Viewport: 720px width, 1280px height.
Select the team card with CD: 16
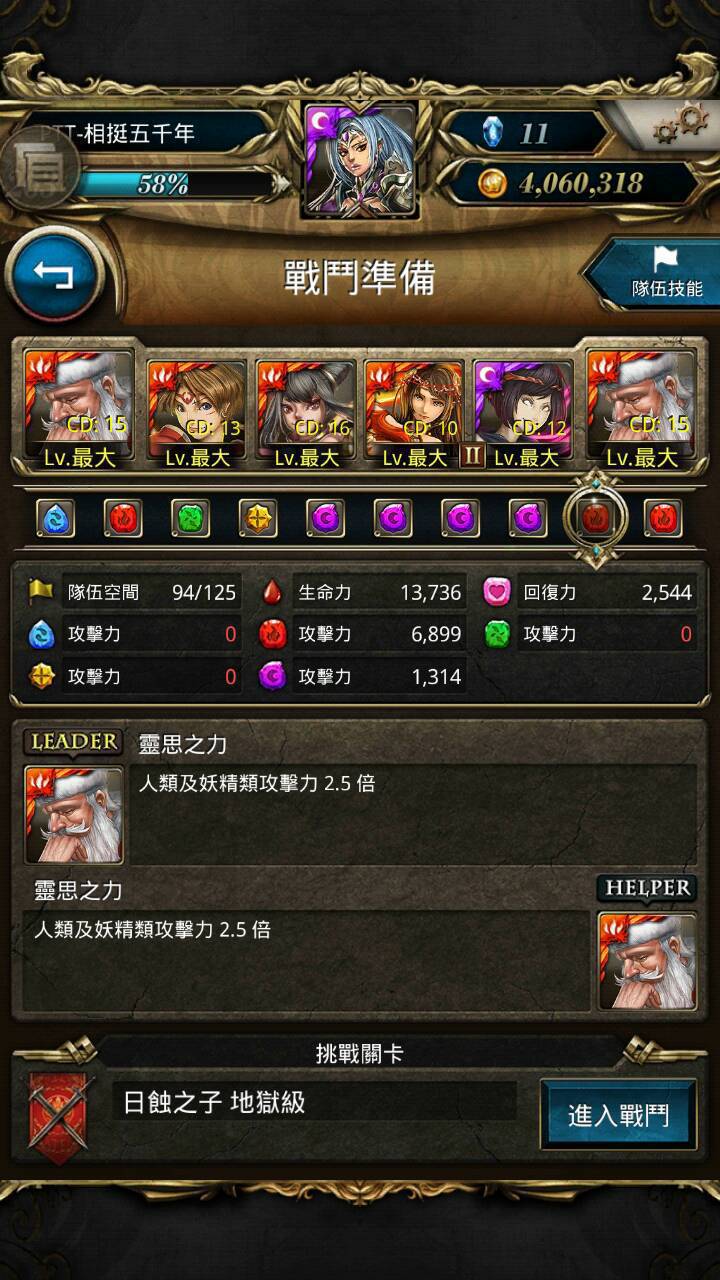(305, 415)
